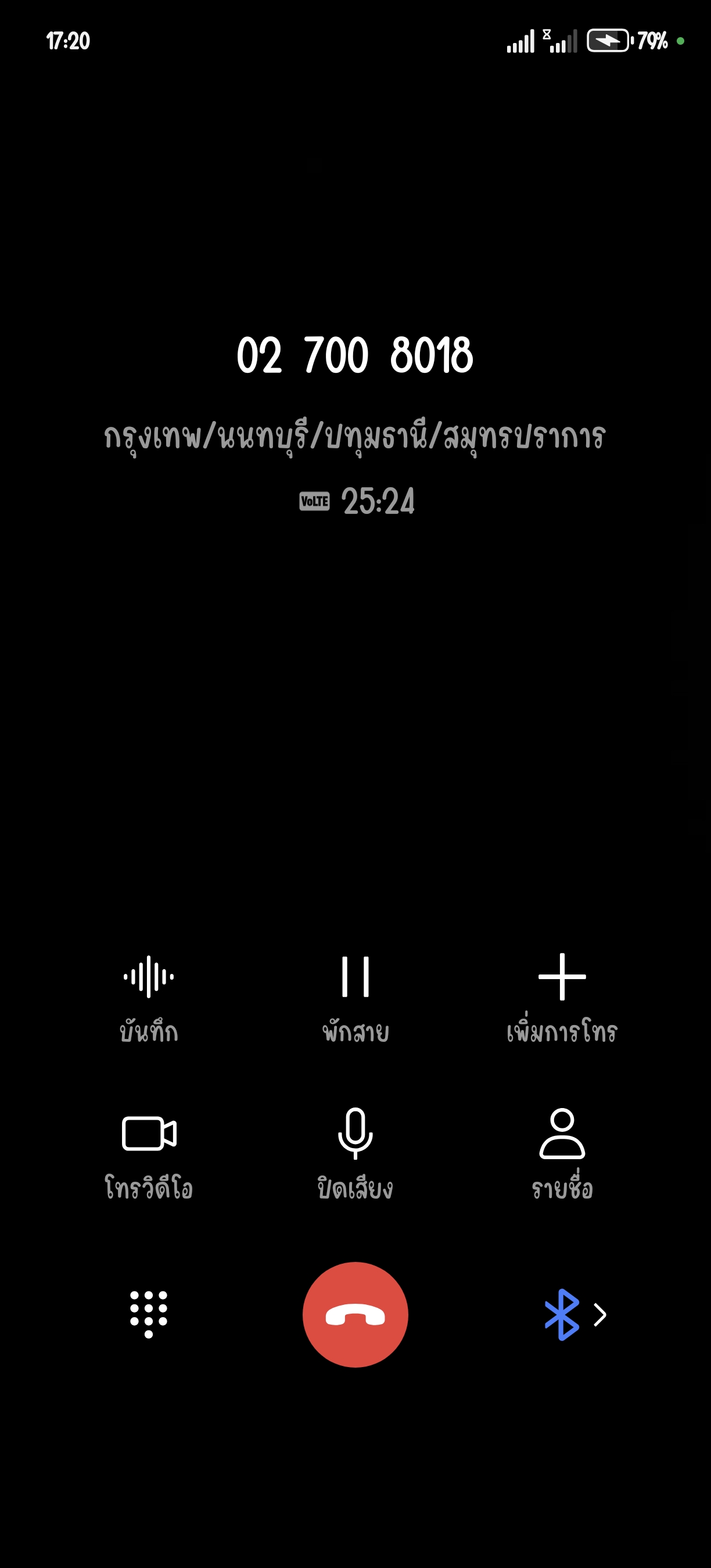Add another call with เพิ่มการโทร
Screen dimensions: 711x1568
[x=562, y=999]
